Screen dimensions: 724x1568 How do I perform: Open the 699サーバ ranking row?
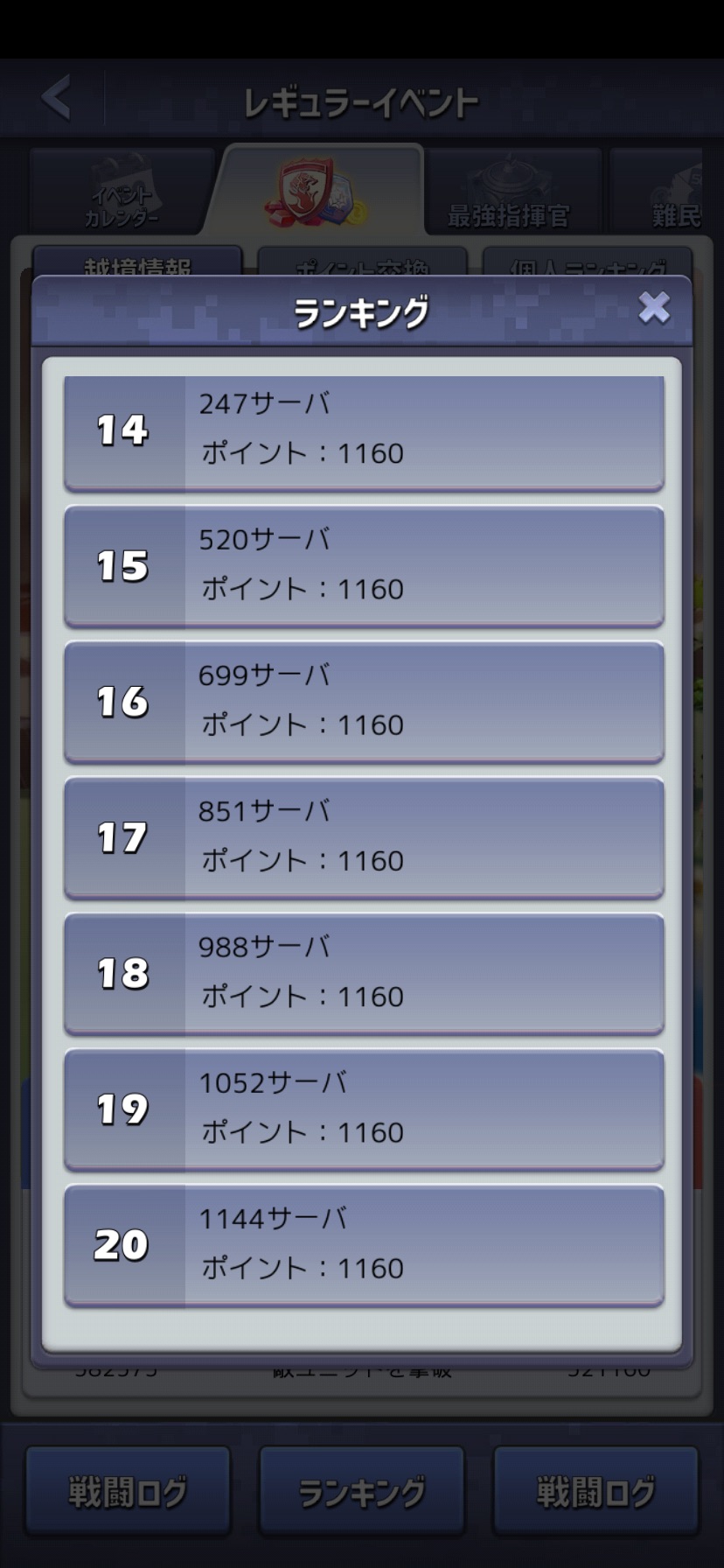pos(364,702)
